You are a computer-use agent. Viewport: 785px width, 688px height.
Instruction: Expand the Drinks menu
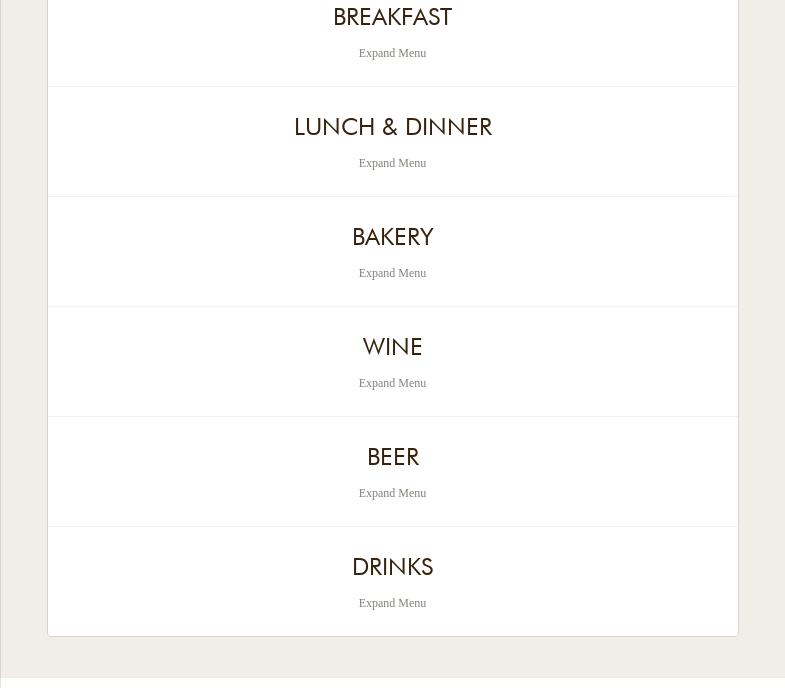point(392,603)
